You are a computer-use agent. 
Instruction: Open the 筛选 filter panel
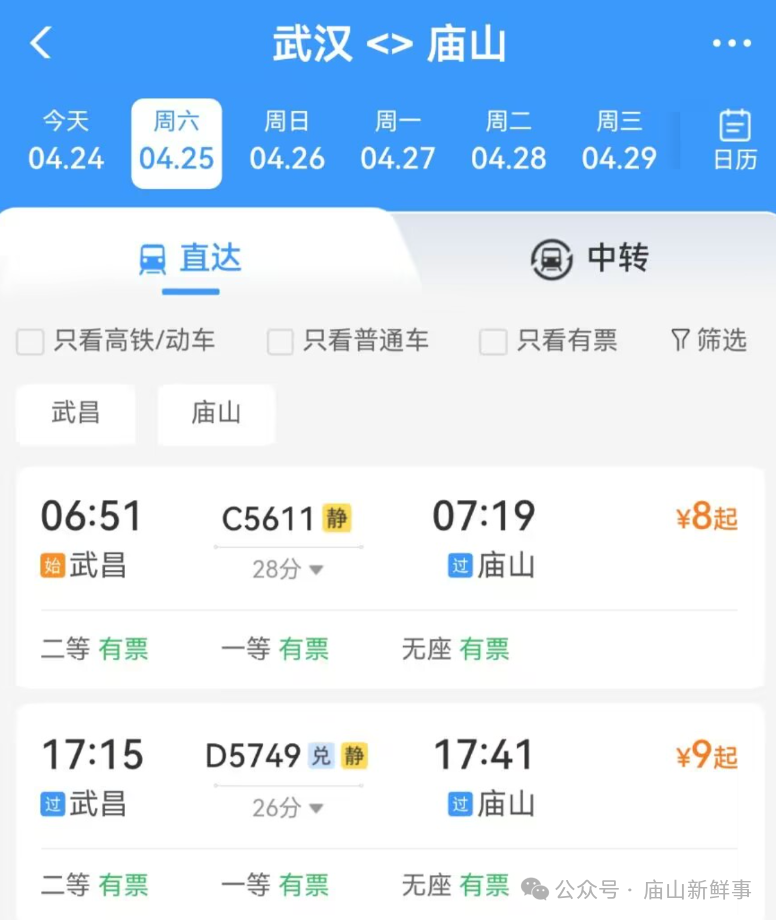[x=708, y=341]
